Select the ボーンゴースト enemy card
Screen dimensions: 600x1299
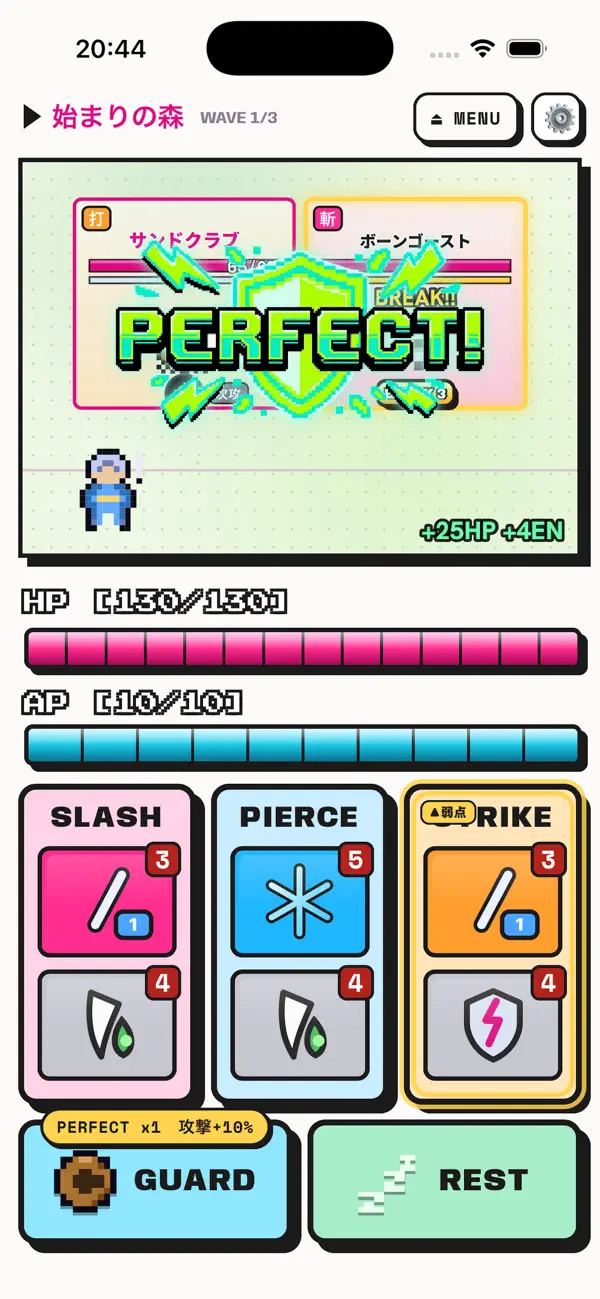(416, 304)
